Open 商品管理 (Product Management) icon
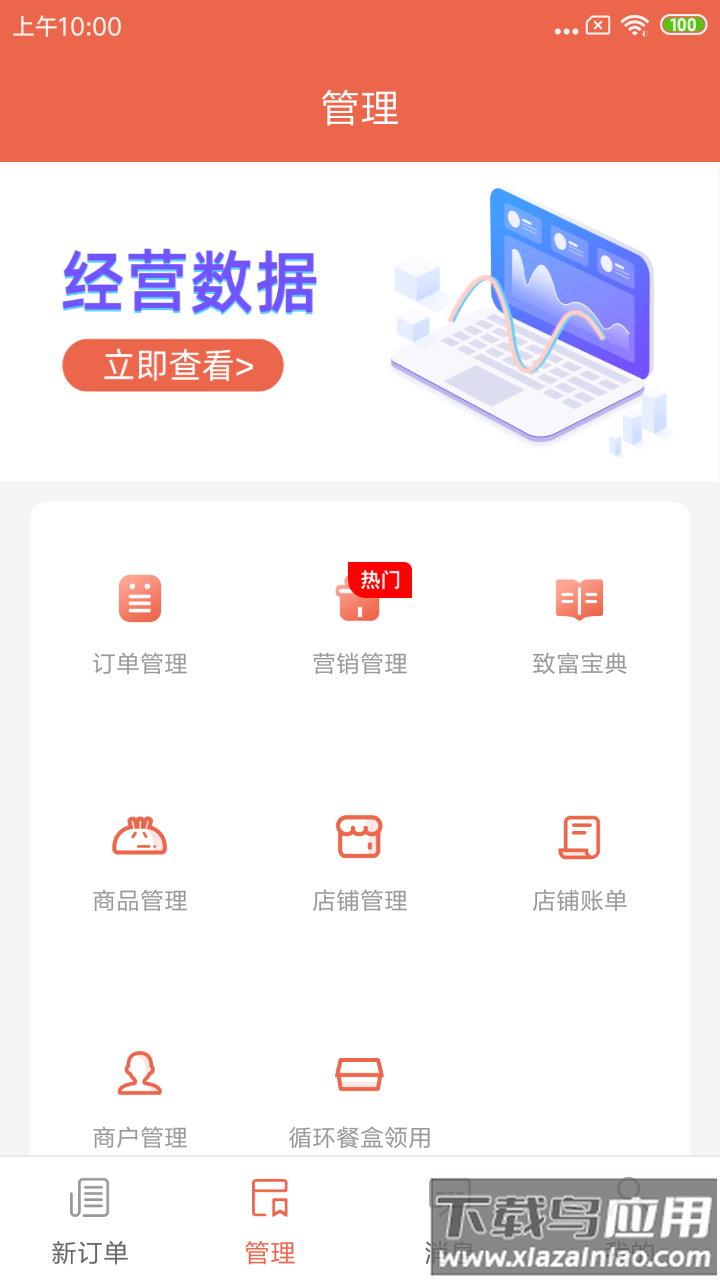Viewport: 720px width, 1280px height. 139,836
